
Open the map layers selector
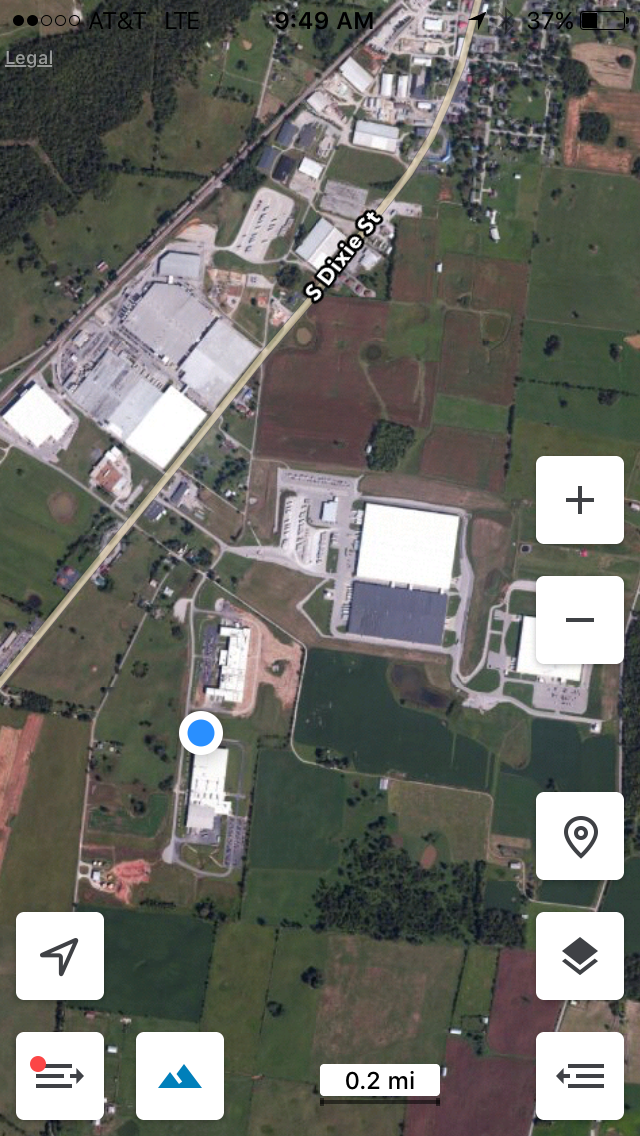coord(580,956)
